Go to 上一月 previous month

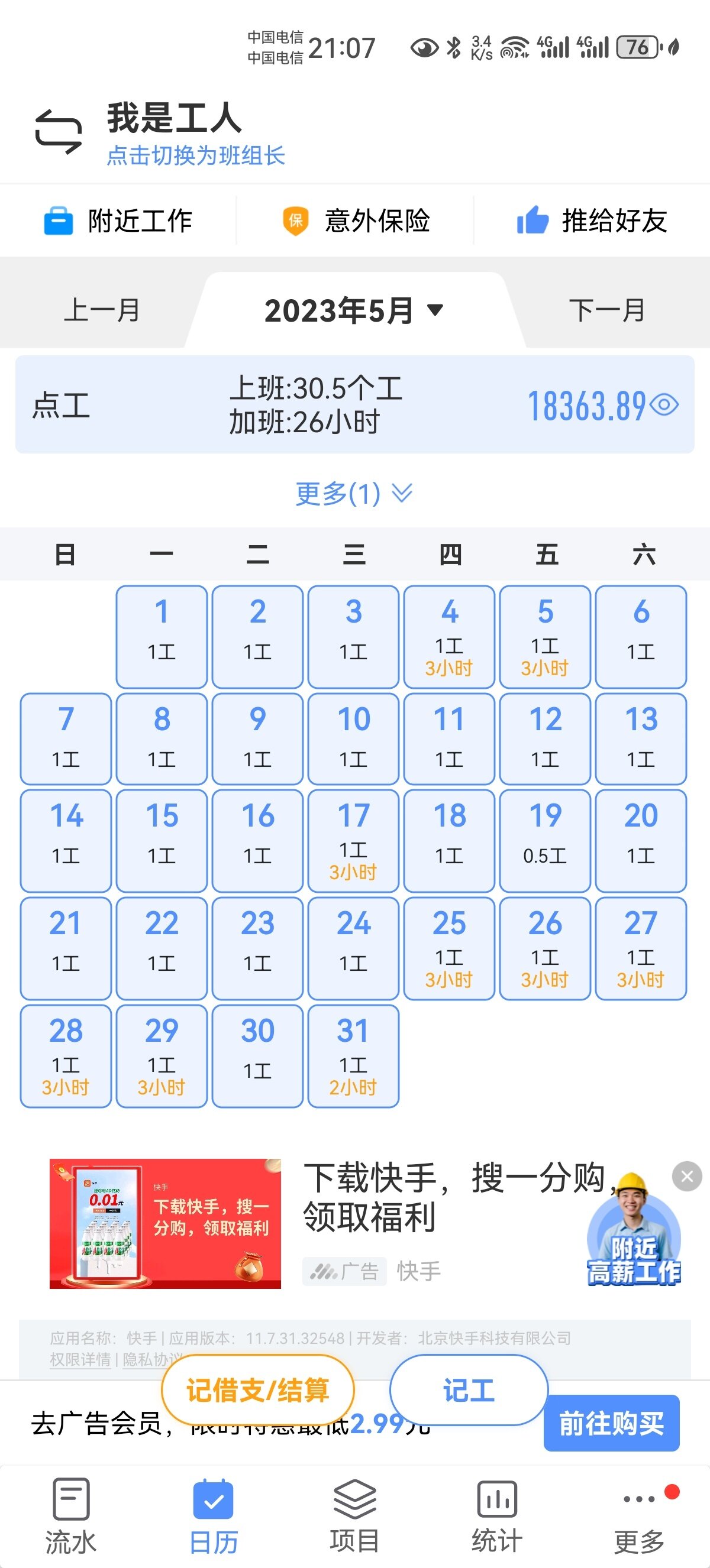click(102, 310)
